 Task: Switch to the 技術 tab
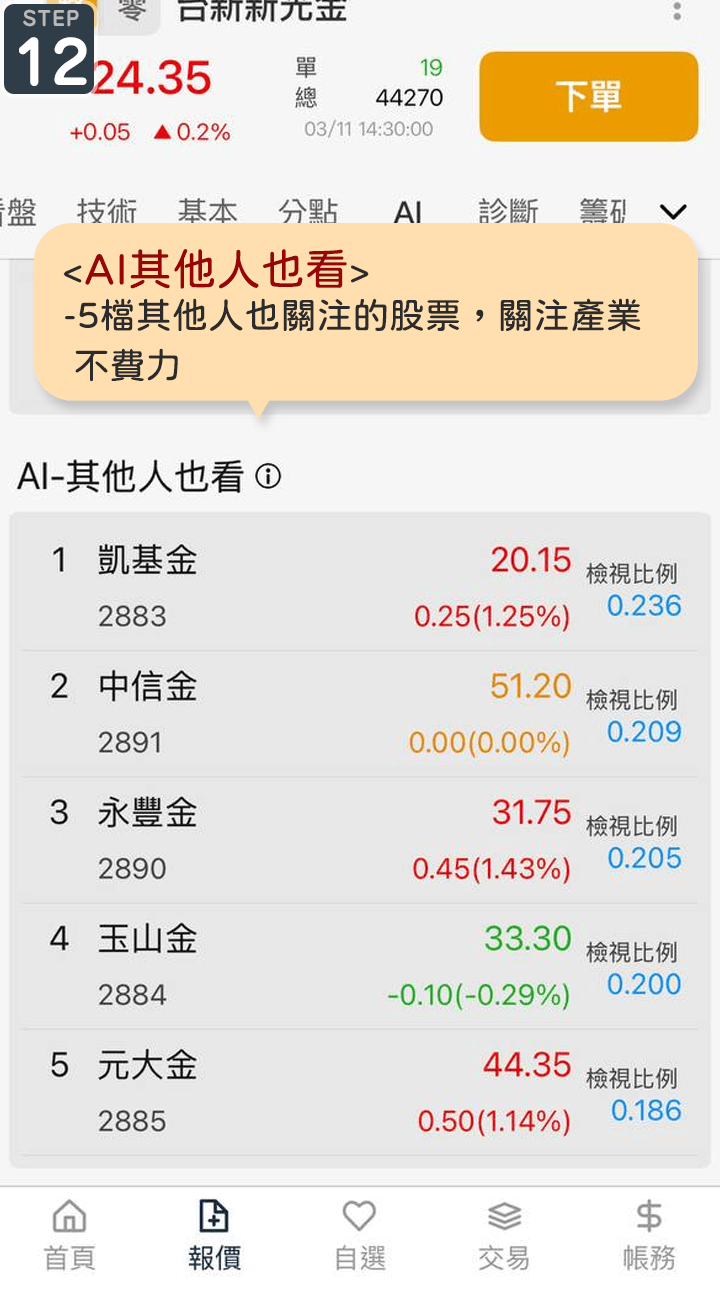(107, 211)
